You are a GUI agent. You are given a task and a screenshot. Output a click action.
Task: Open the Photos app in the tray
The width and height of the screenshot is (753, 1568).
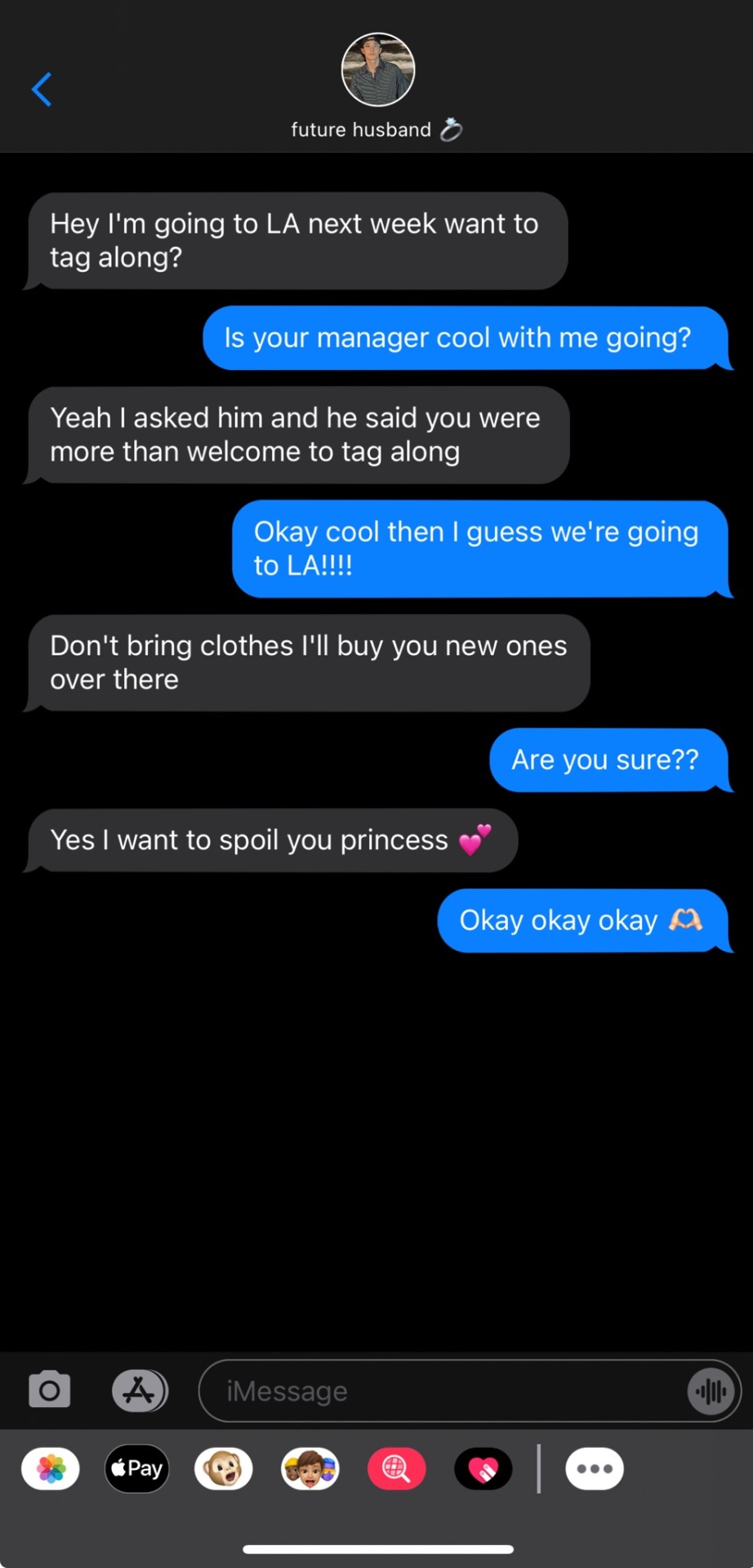[x=51, y=1468]
